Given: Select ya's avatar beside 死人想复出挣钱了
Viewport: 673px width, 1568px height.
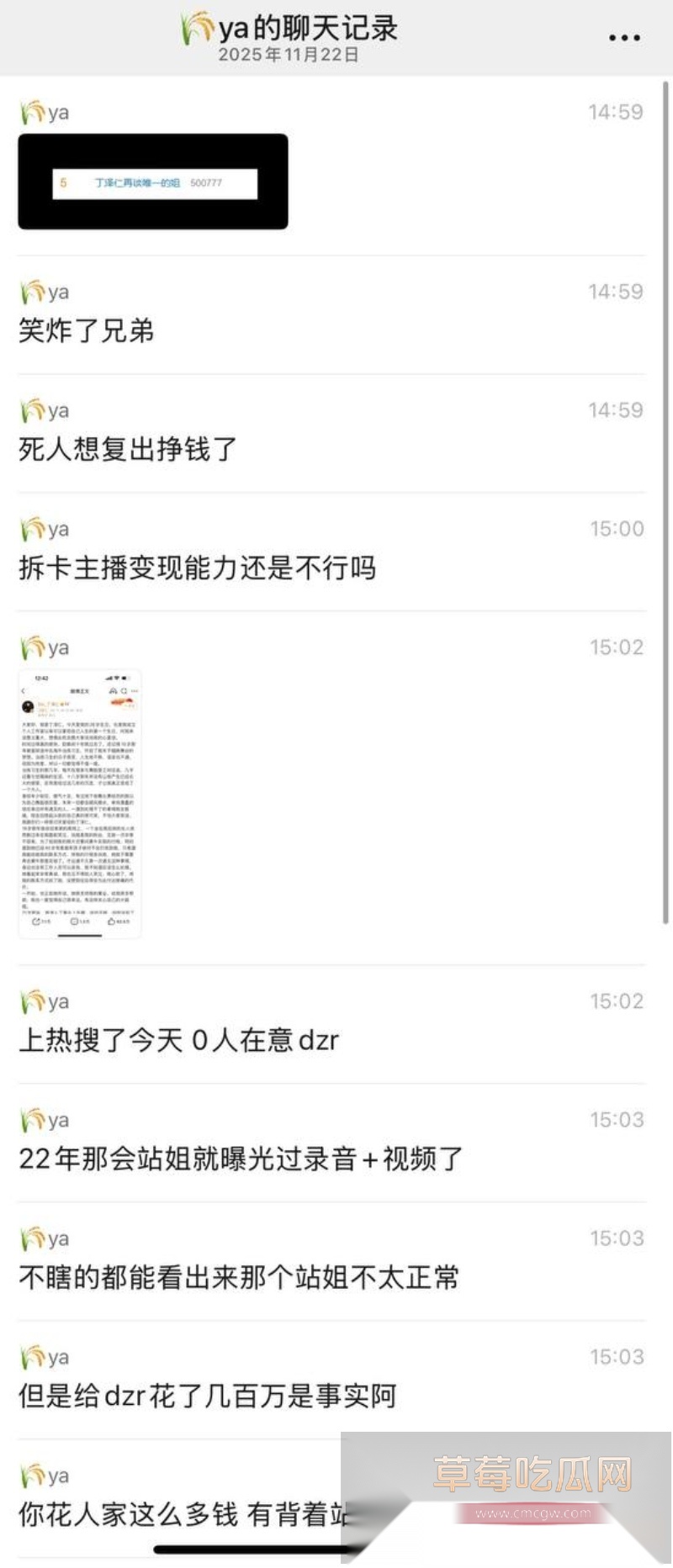Looking at the screenshot, I should click(32, 410).
